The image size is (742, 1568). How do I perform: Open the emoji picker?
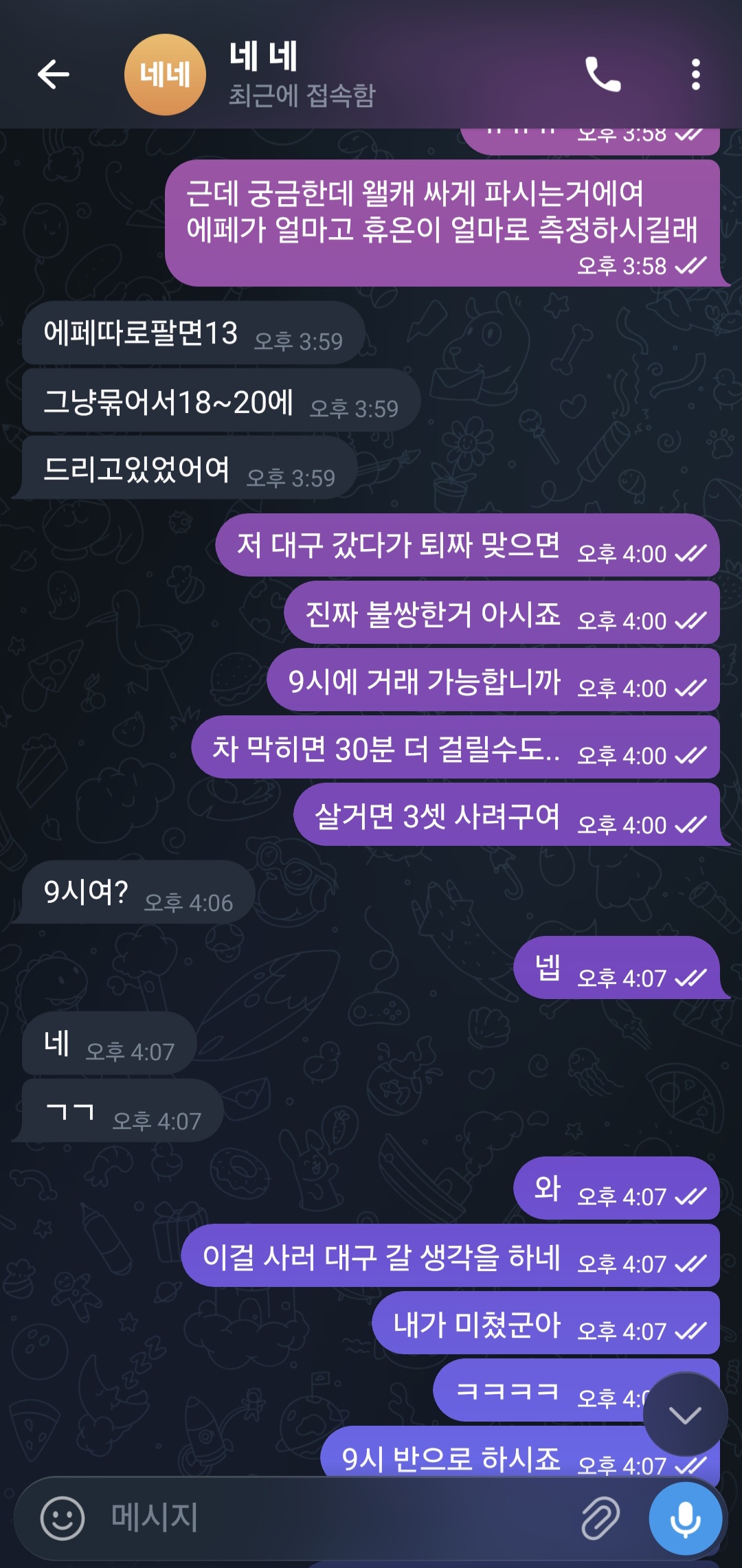(x=63, y=1518)
